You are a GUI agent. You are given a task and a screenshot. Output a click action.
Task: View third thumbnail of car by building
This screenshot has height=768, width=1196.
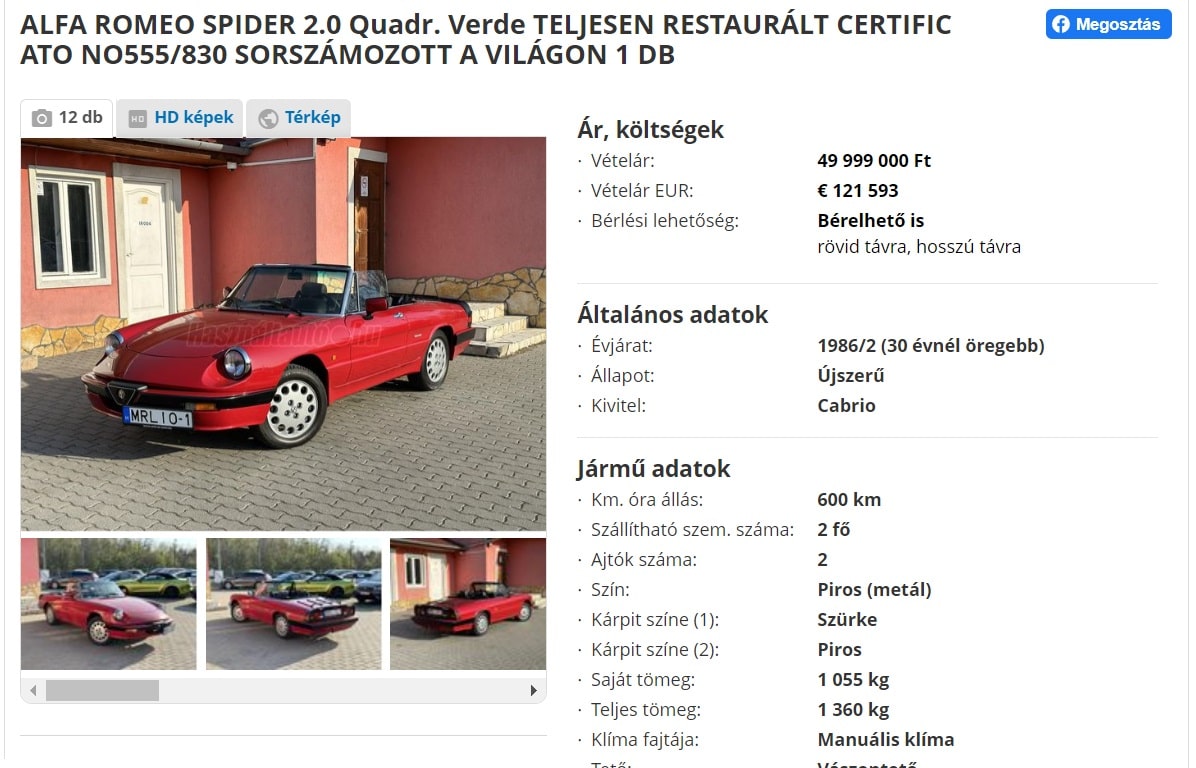[x=468, y=604]
